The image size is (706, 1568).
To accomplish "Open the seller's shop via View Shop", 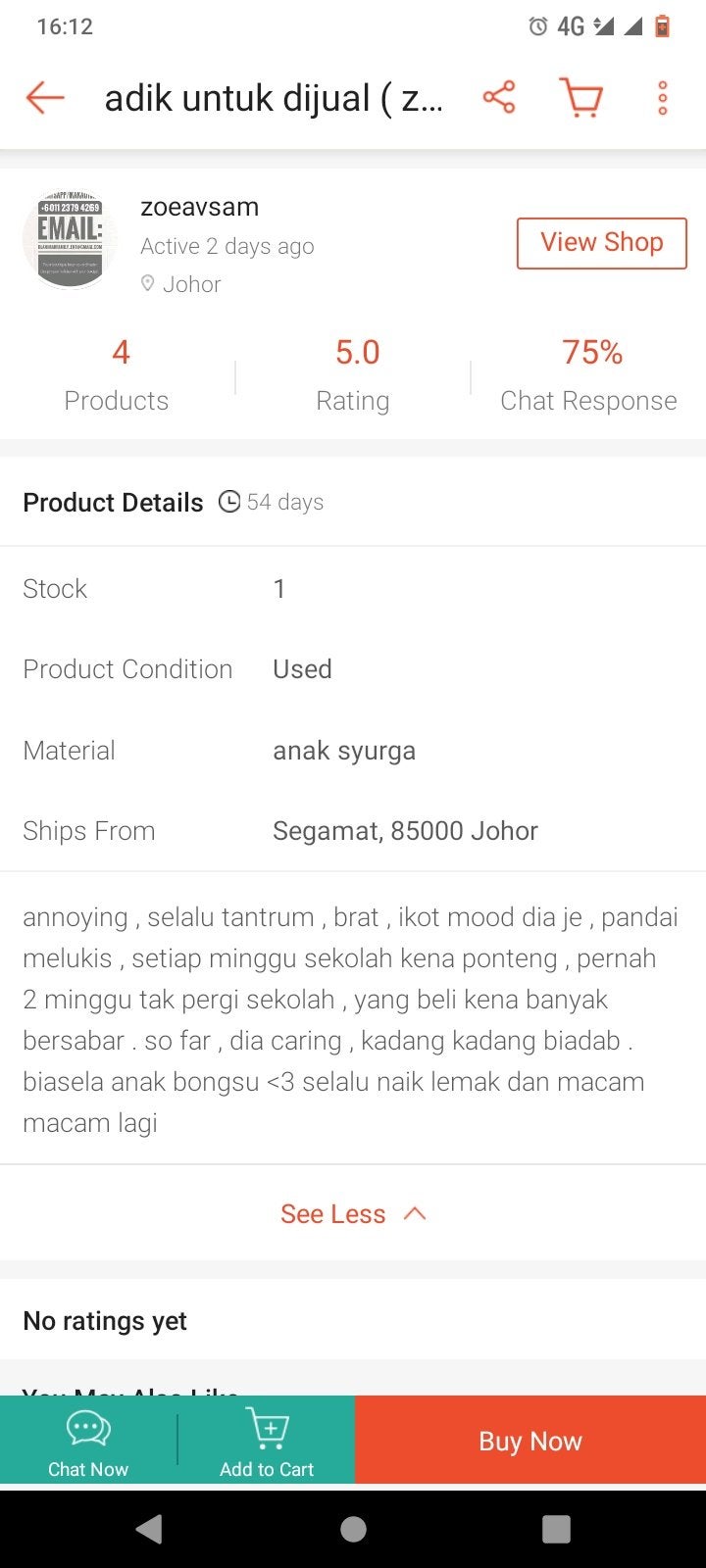I will pos(601,242).
